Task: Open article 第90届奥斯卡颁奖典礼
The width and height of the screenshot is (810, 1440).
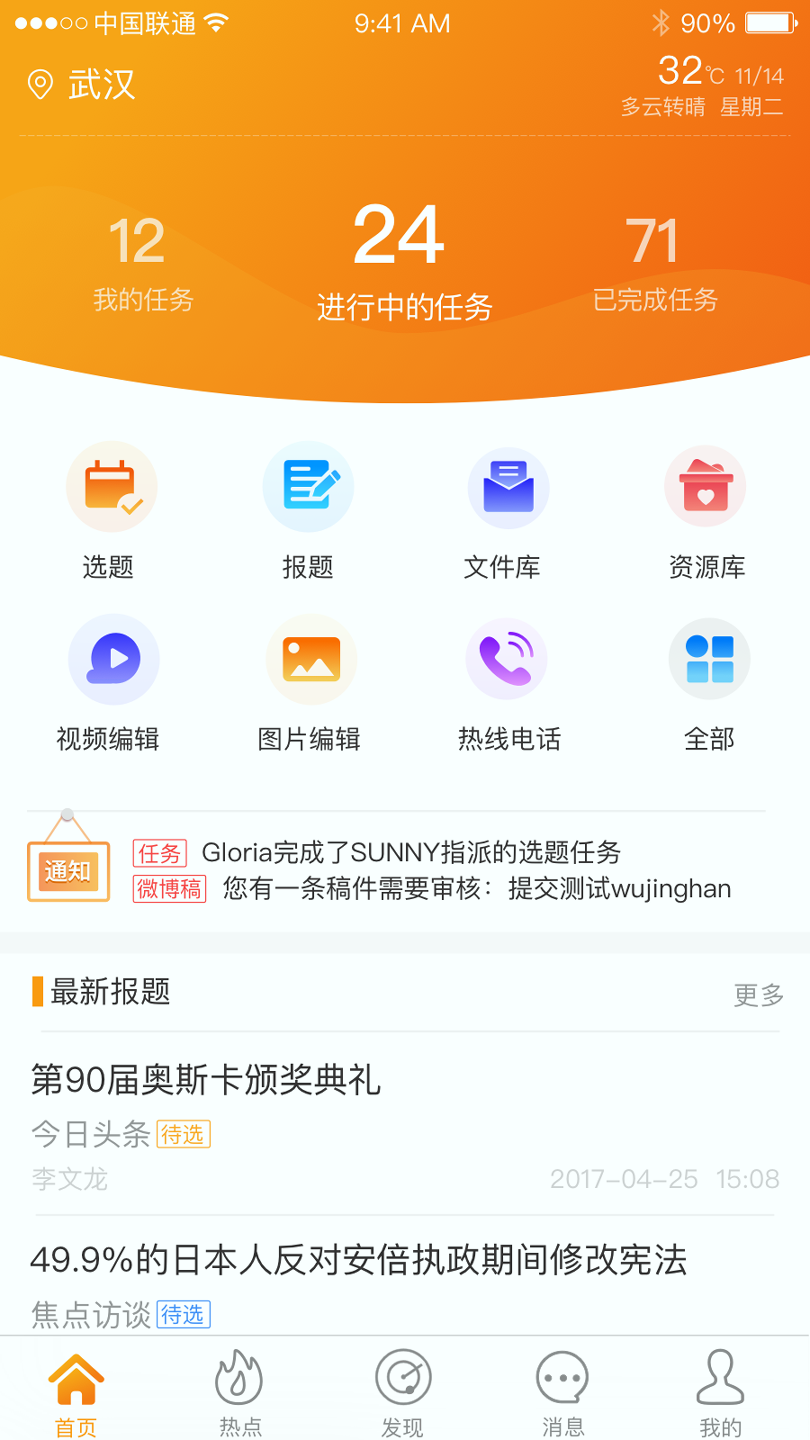Action: coord(206,1080)
